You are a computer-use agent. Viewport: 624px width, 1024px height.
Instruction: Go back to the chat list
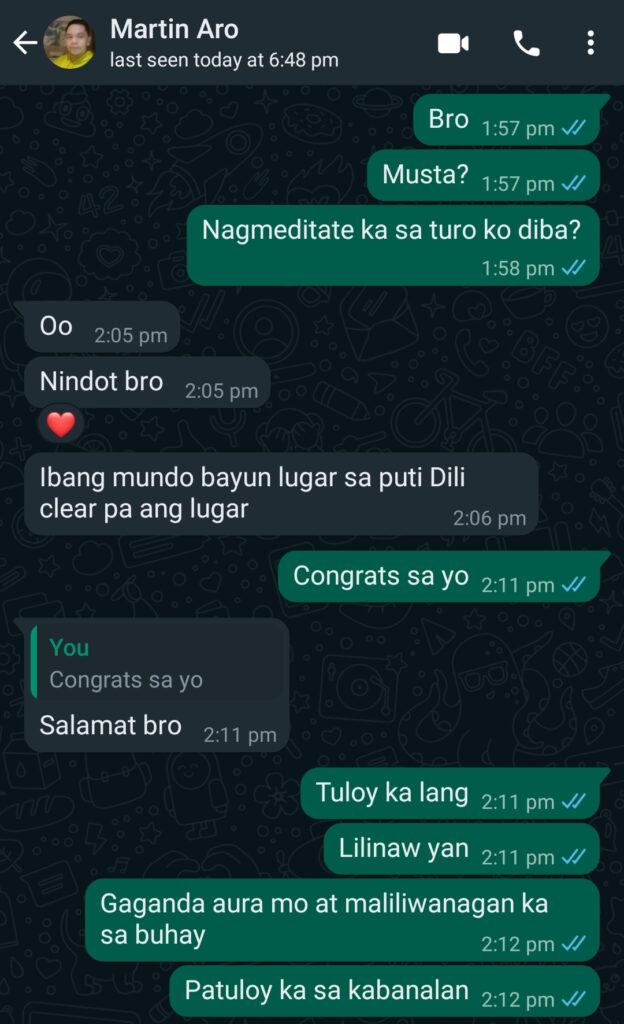click(x=24, y=43)
